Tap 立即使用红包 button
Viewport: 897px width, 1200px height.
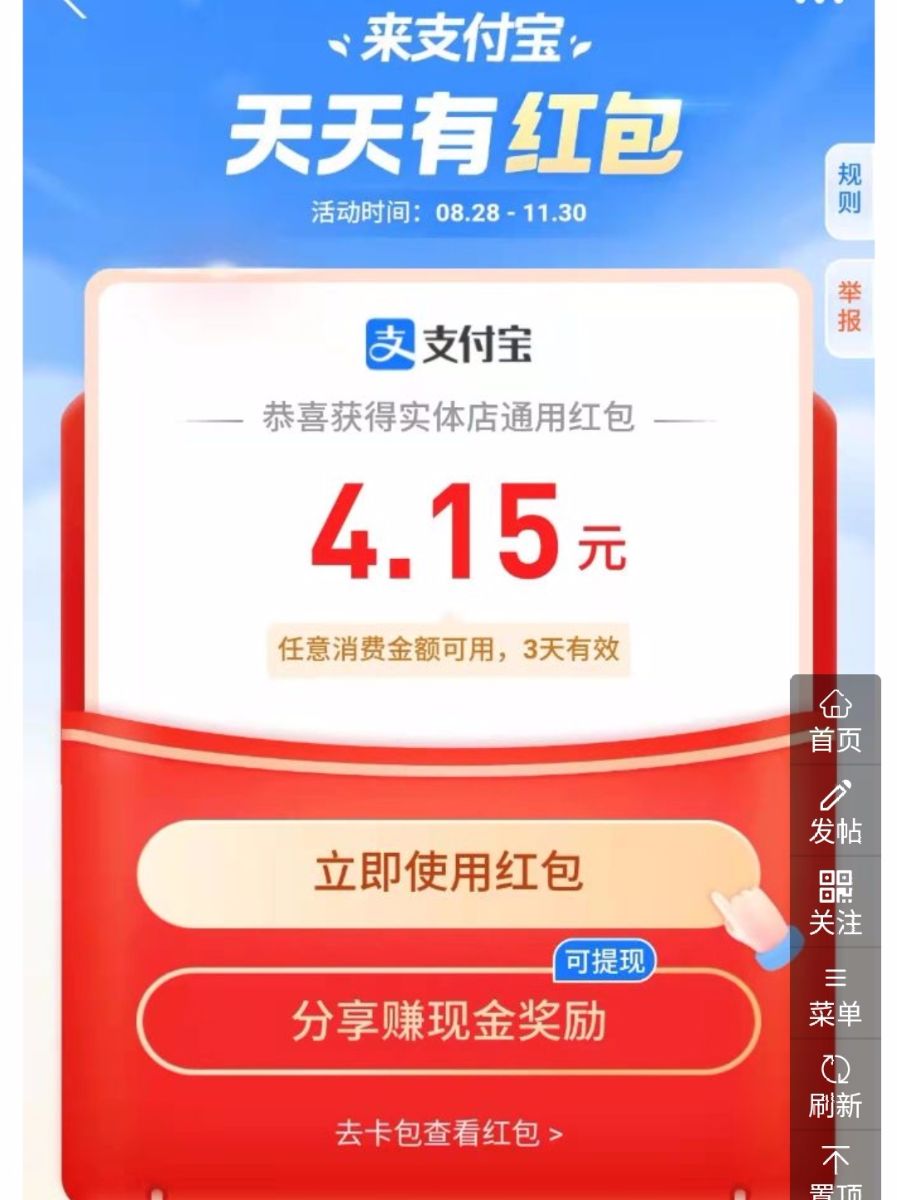pos(448,872)
